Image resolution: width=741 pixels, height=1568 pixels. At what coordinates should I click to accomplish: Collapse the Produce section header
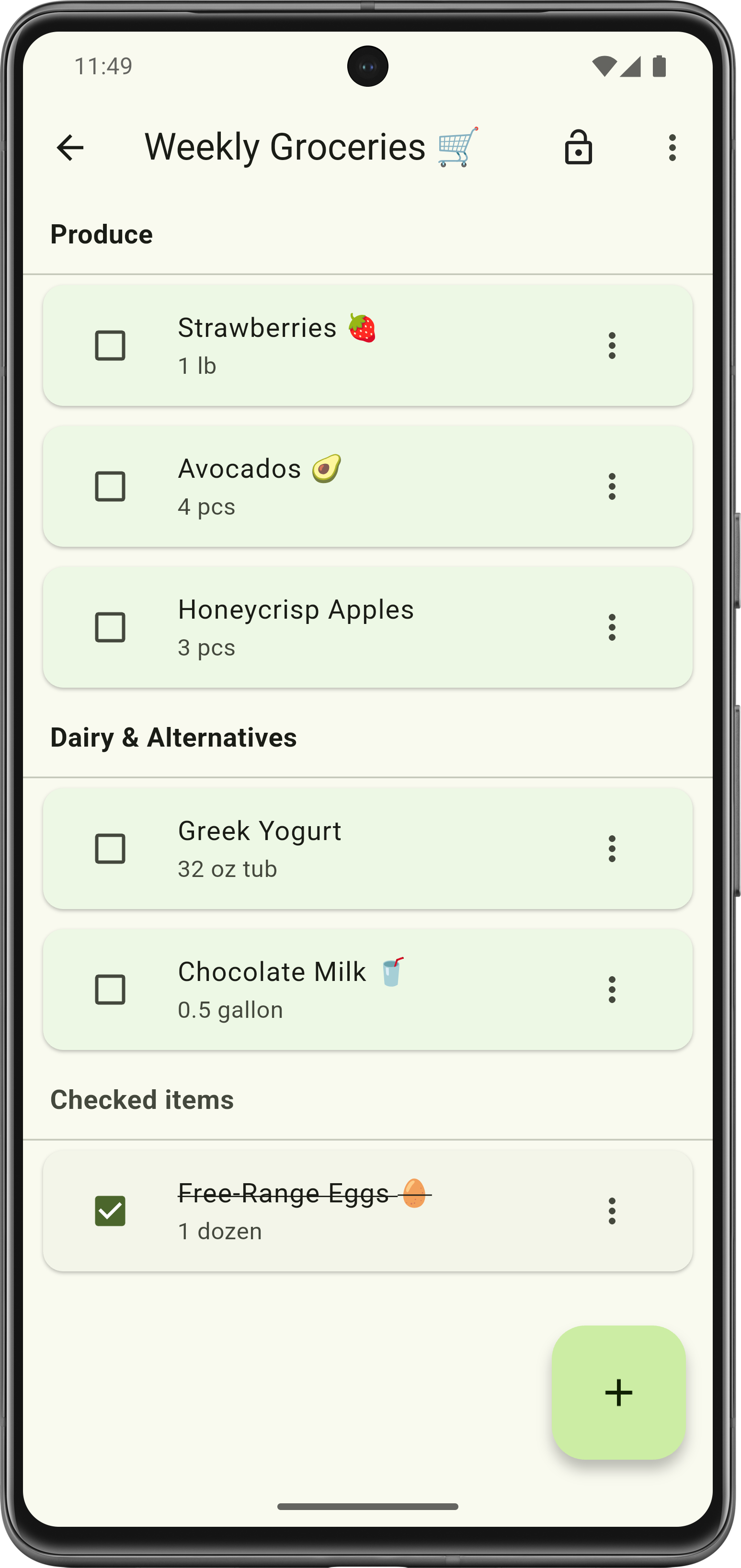click(x=101, y=234)
